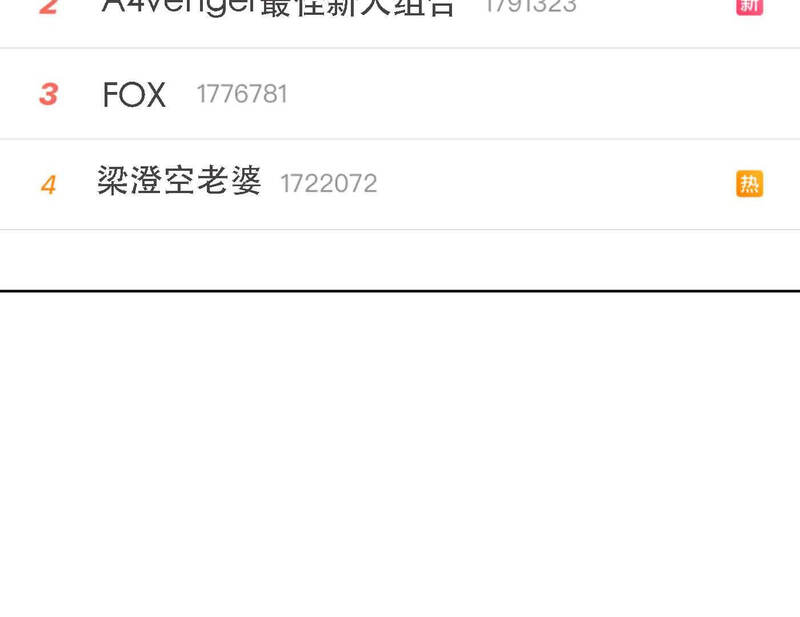Open the FOX trending topic
Viewport: 800px width, 617px height.
coord(134,95)
